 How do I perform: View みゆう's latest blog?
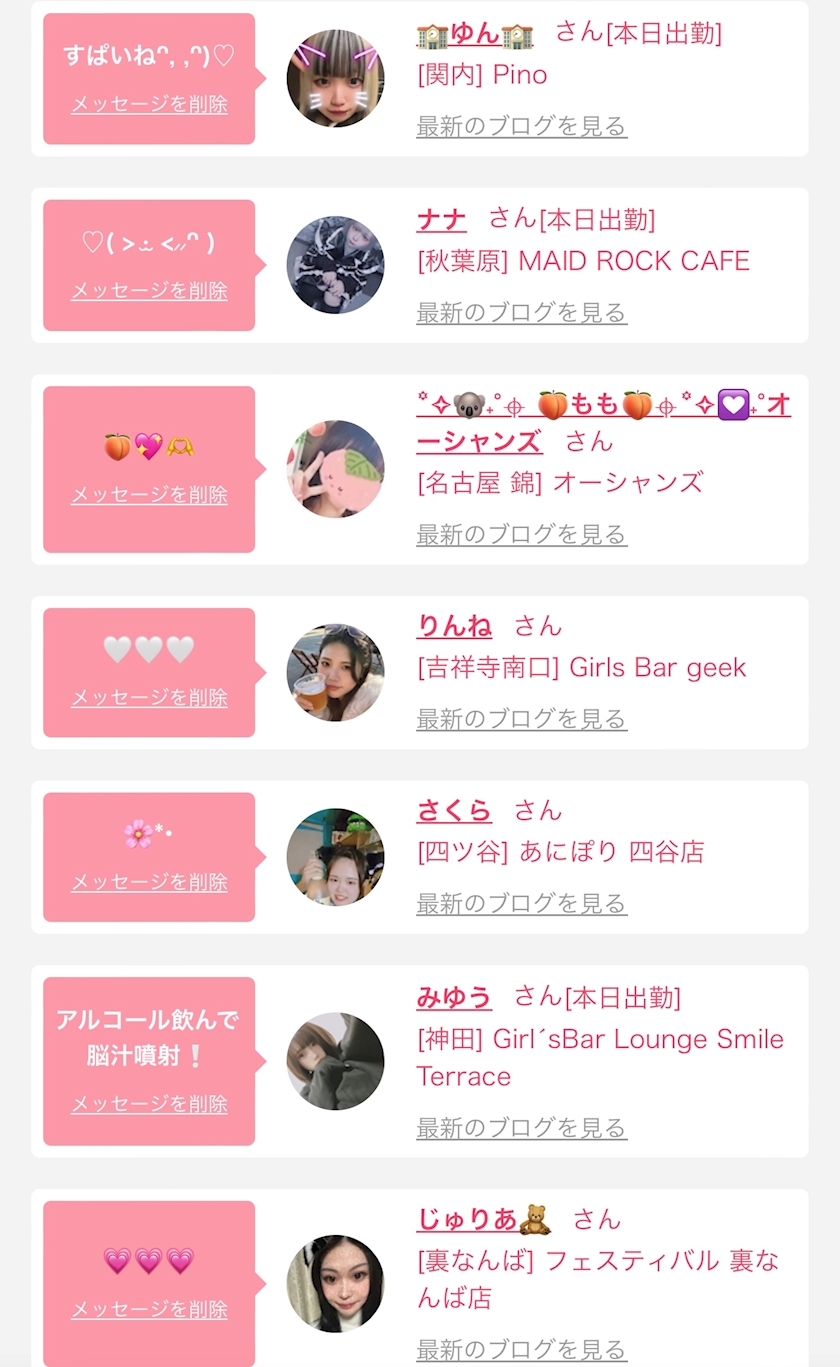tap(521, 1128)
